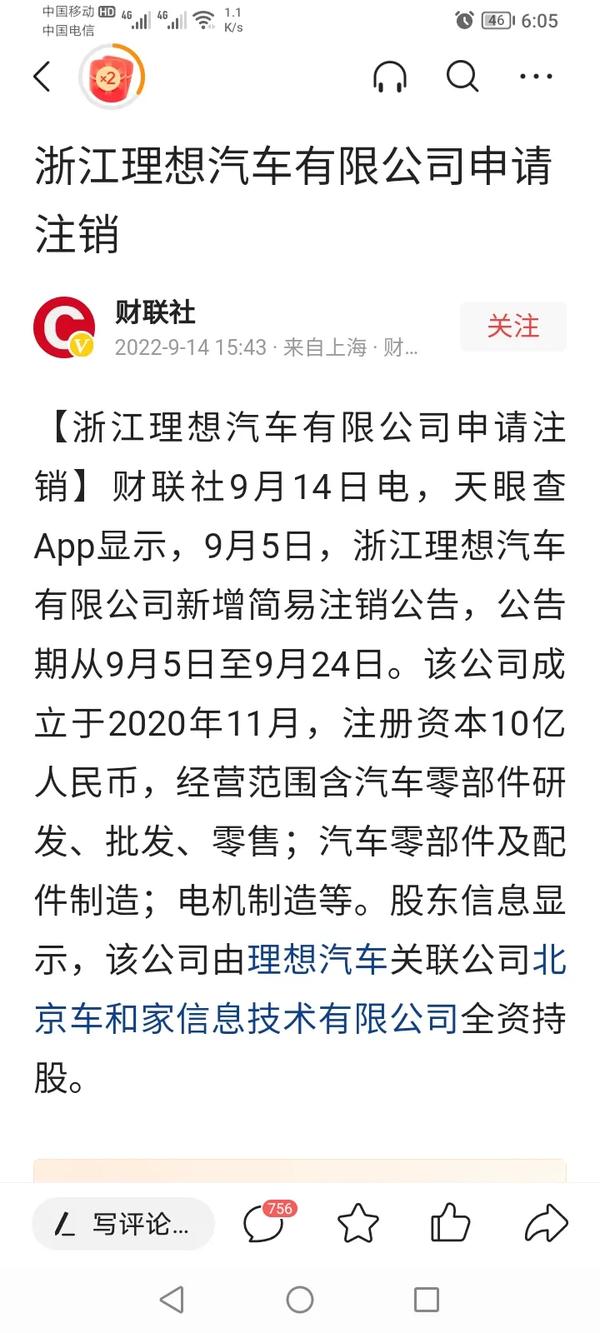The image size is (600, 1333).
Task: Open the 财联社 author avatar
Action: [x=64, y=327]
